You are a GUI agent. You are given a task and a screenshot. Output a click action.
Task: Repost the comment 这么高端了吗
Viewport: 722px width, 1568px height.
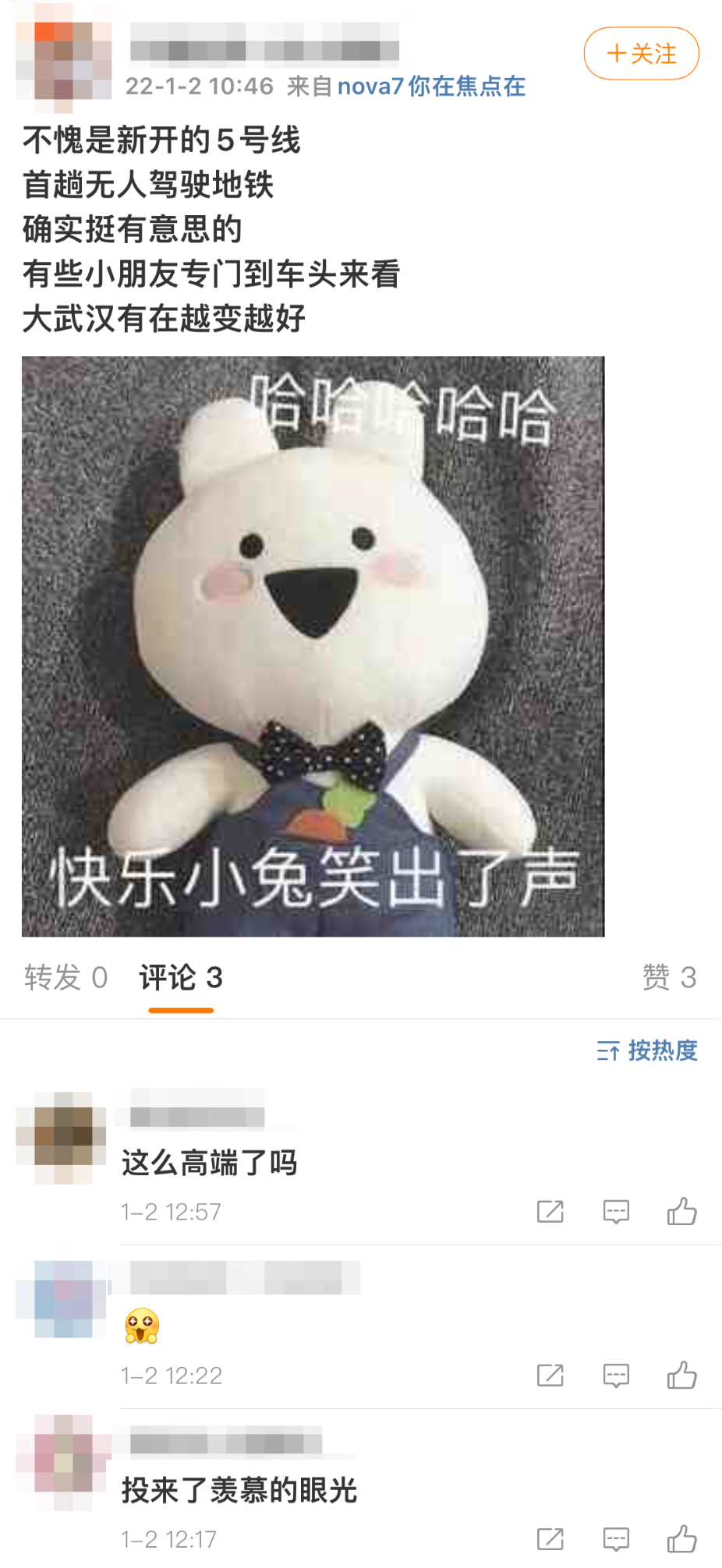pos(550,1212)
